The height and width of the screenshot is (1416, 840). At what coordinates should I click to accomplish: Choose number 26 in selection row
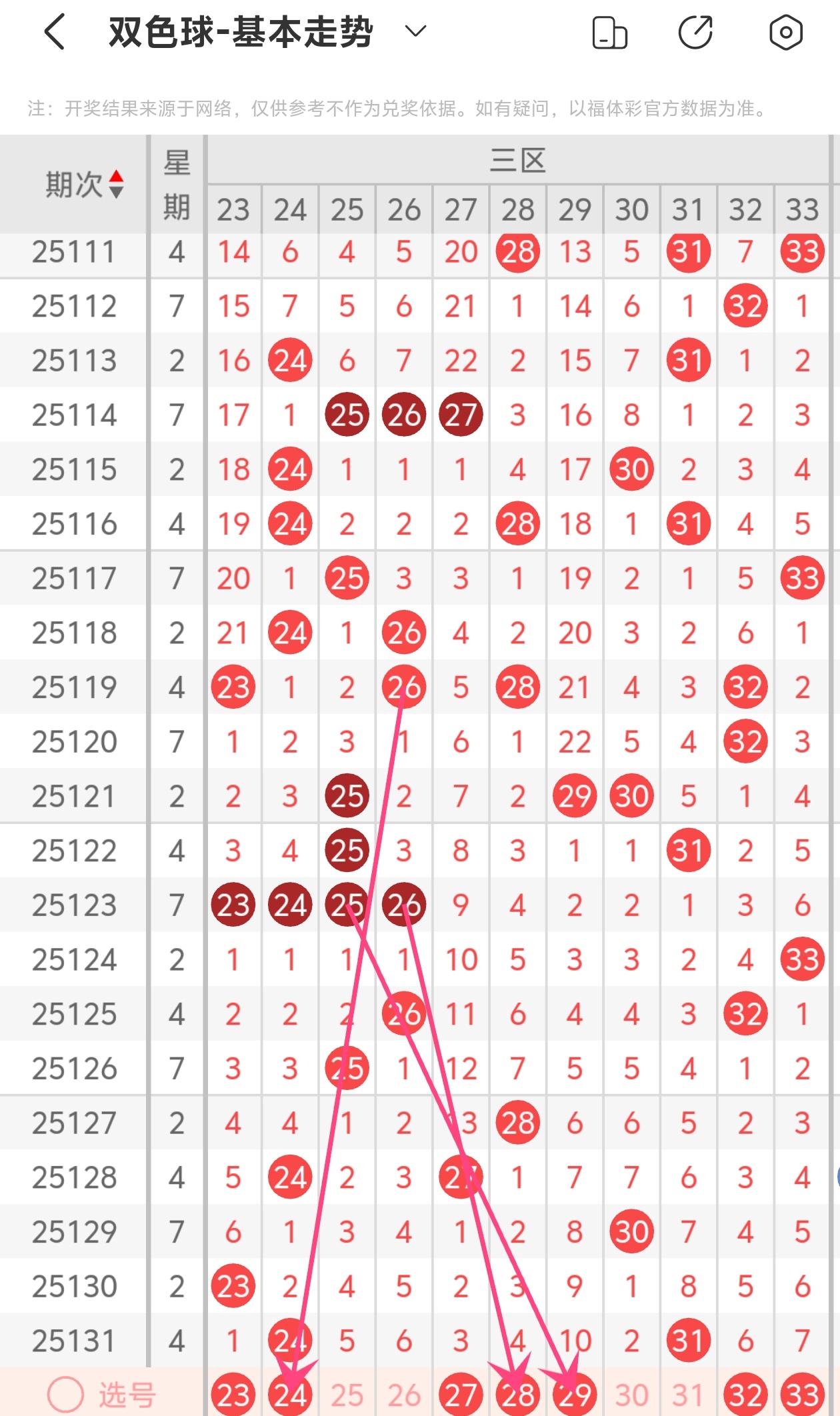(x=404, y=1395)
